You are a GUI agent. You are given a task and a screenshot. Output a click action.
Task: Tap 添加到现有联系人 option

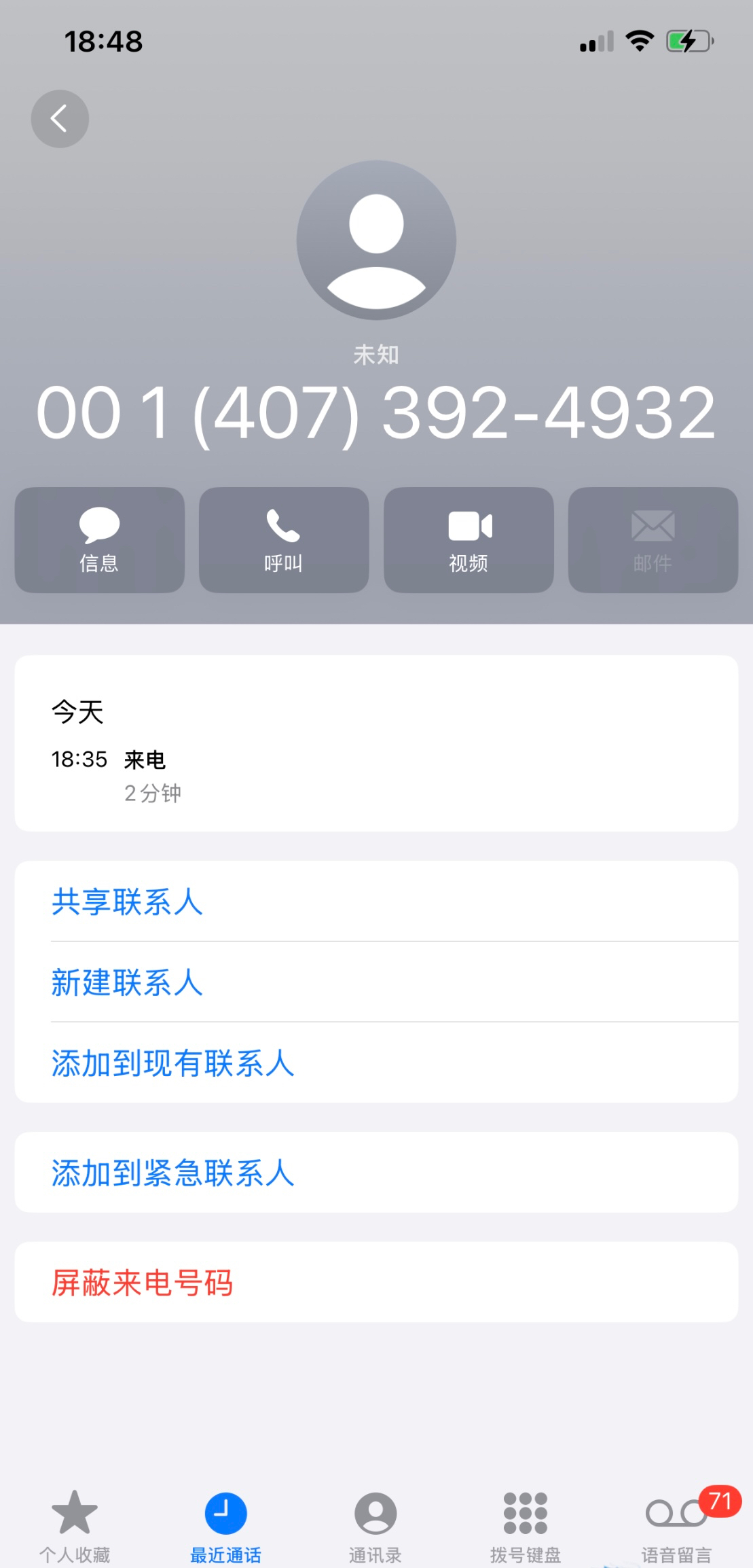173,1063
